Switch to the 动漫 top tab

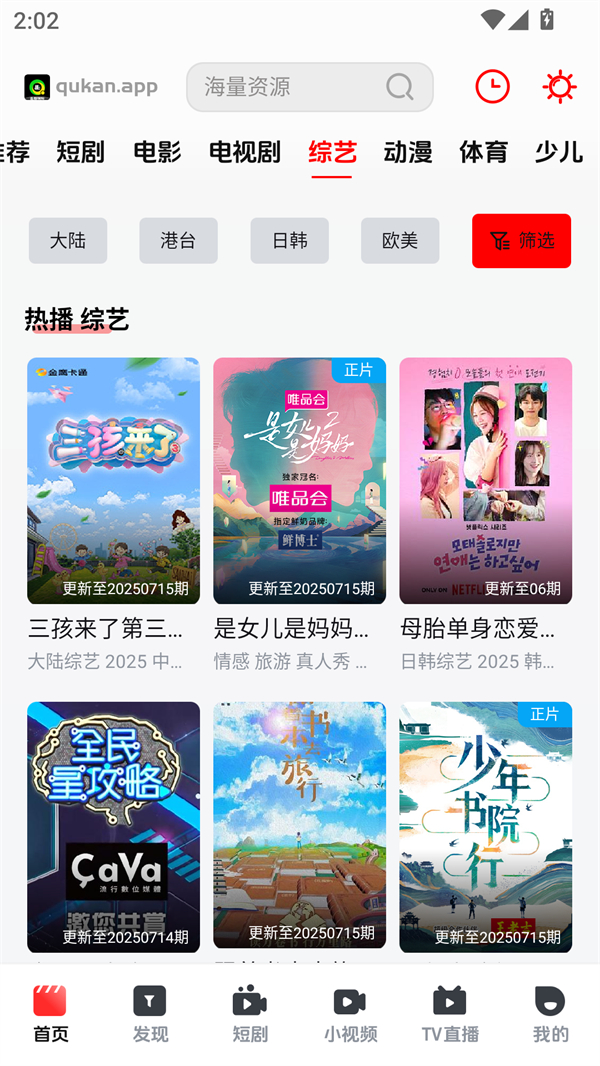408,152
